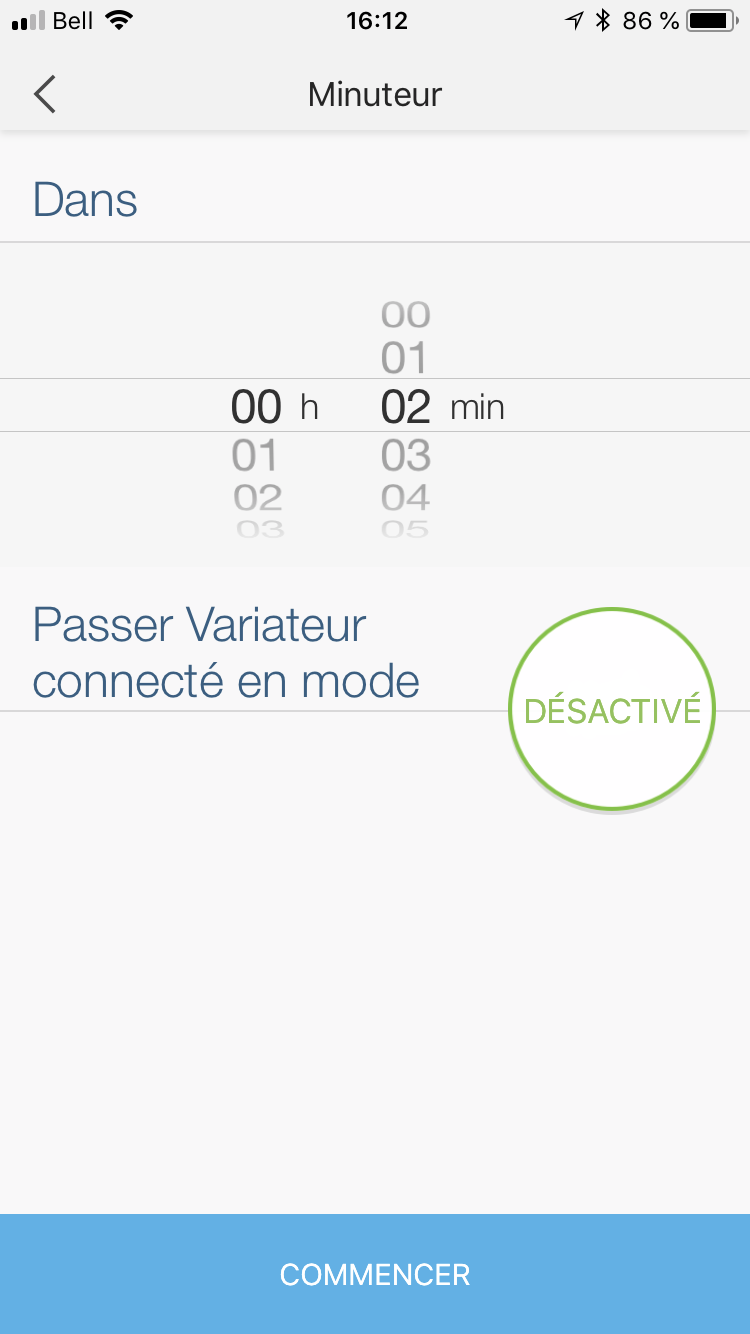Toggle the DÉSACTIVÉ mode button
This screenshot has height=1334, width=750.
click(612, 710)
